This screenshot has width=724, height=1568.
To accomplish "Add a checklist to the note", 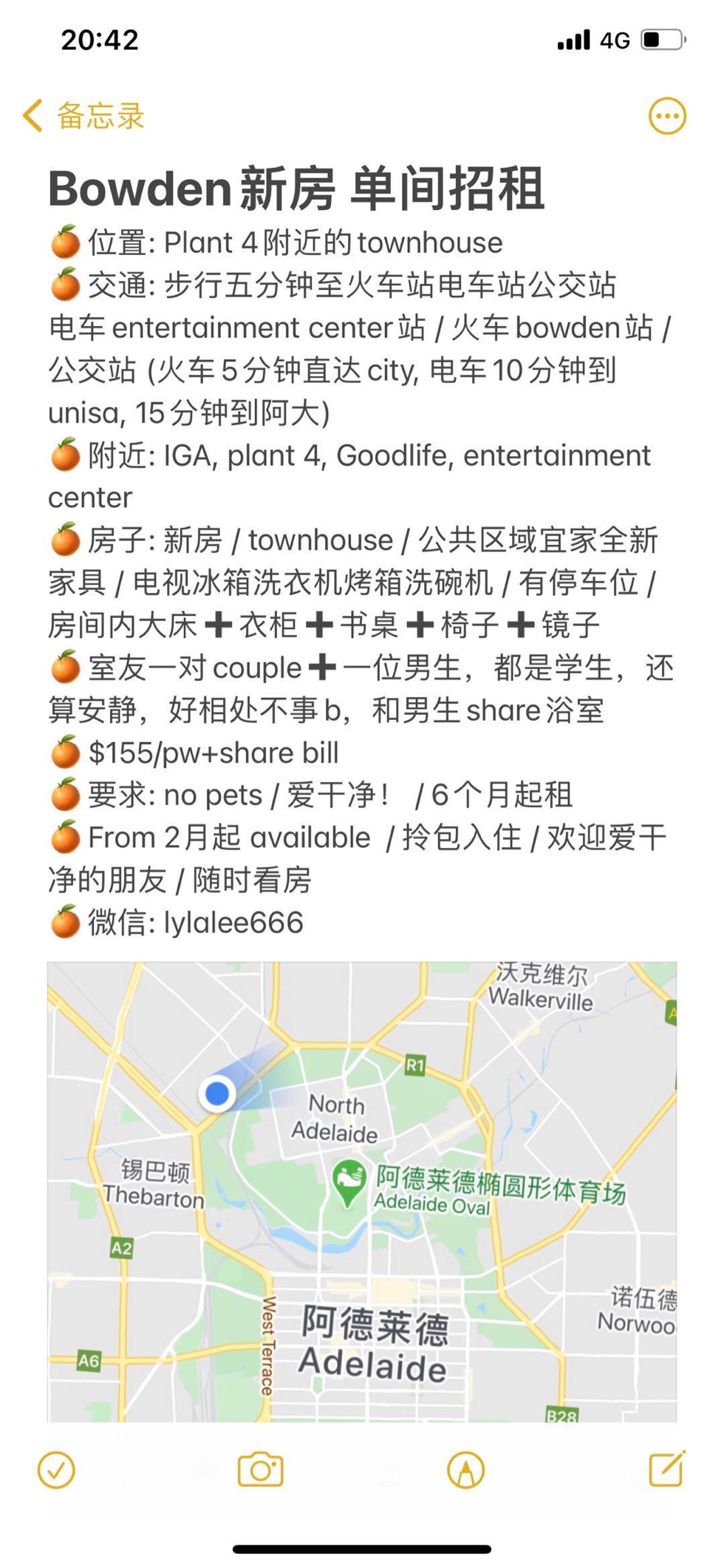I will tap(56, 1470).
